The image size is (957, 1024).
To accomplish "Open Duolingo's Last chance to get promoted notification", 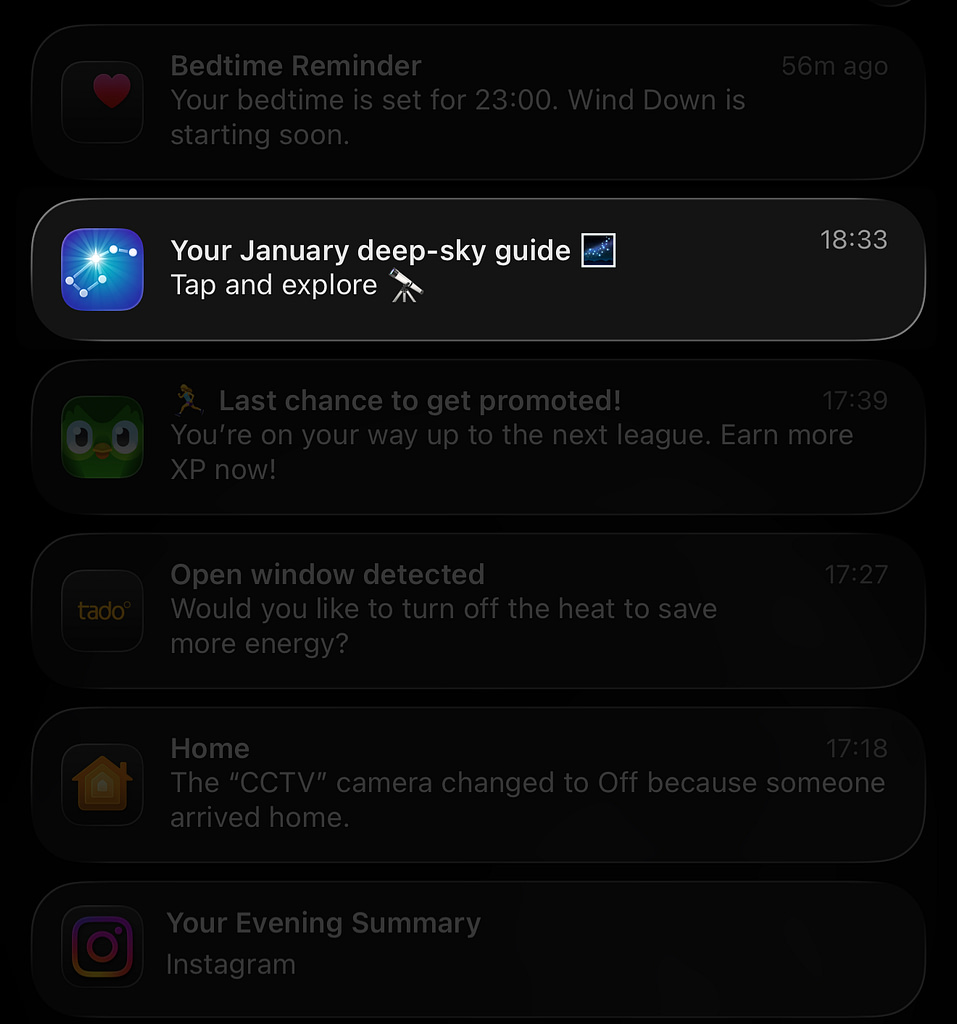I will (x=478, y=436).
